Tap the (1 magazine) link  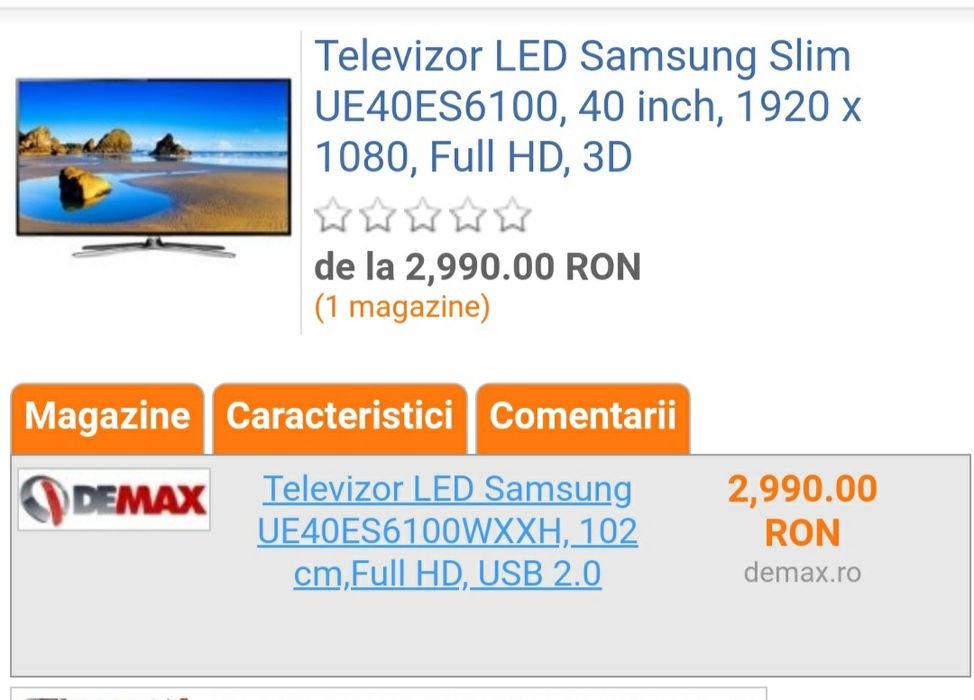pos(402,306)
